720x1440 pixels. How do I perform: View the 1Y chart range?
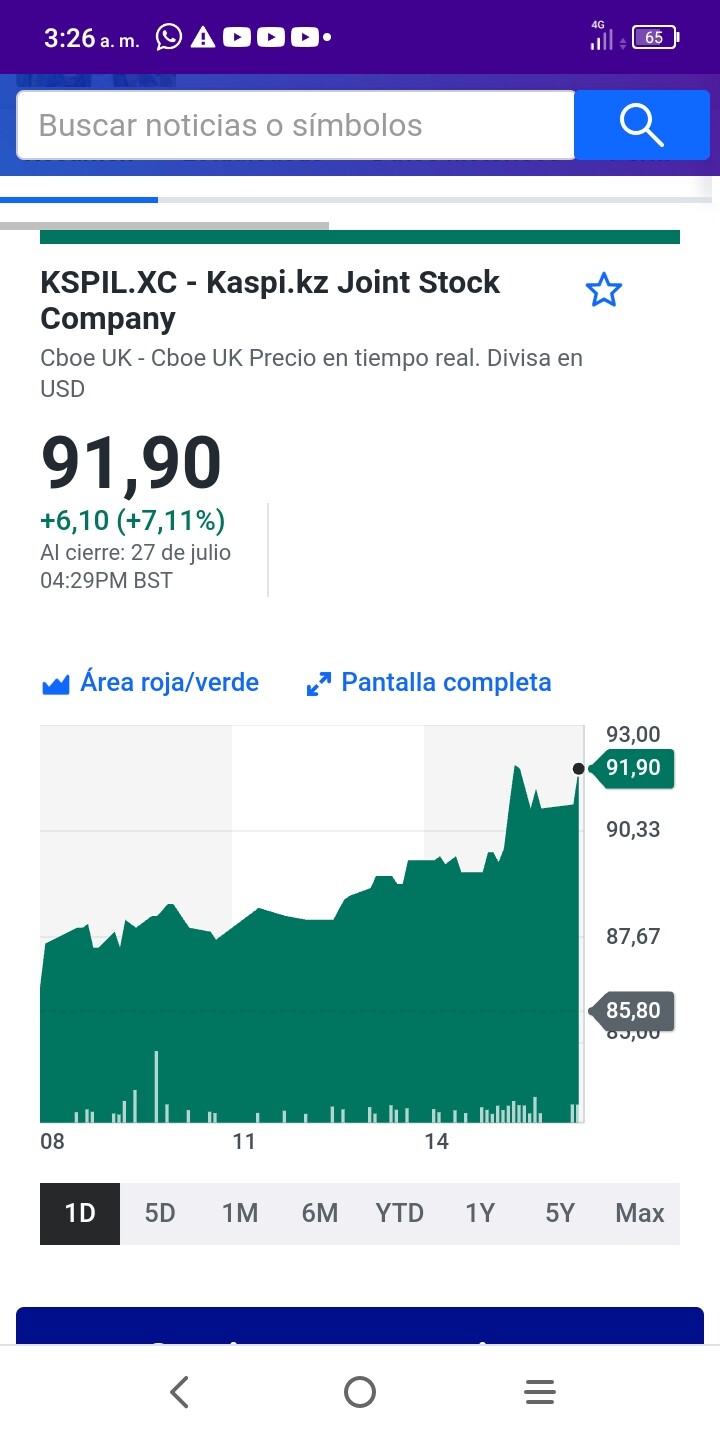[x=480, y=1213]
